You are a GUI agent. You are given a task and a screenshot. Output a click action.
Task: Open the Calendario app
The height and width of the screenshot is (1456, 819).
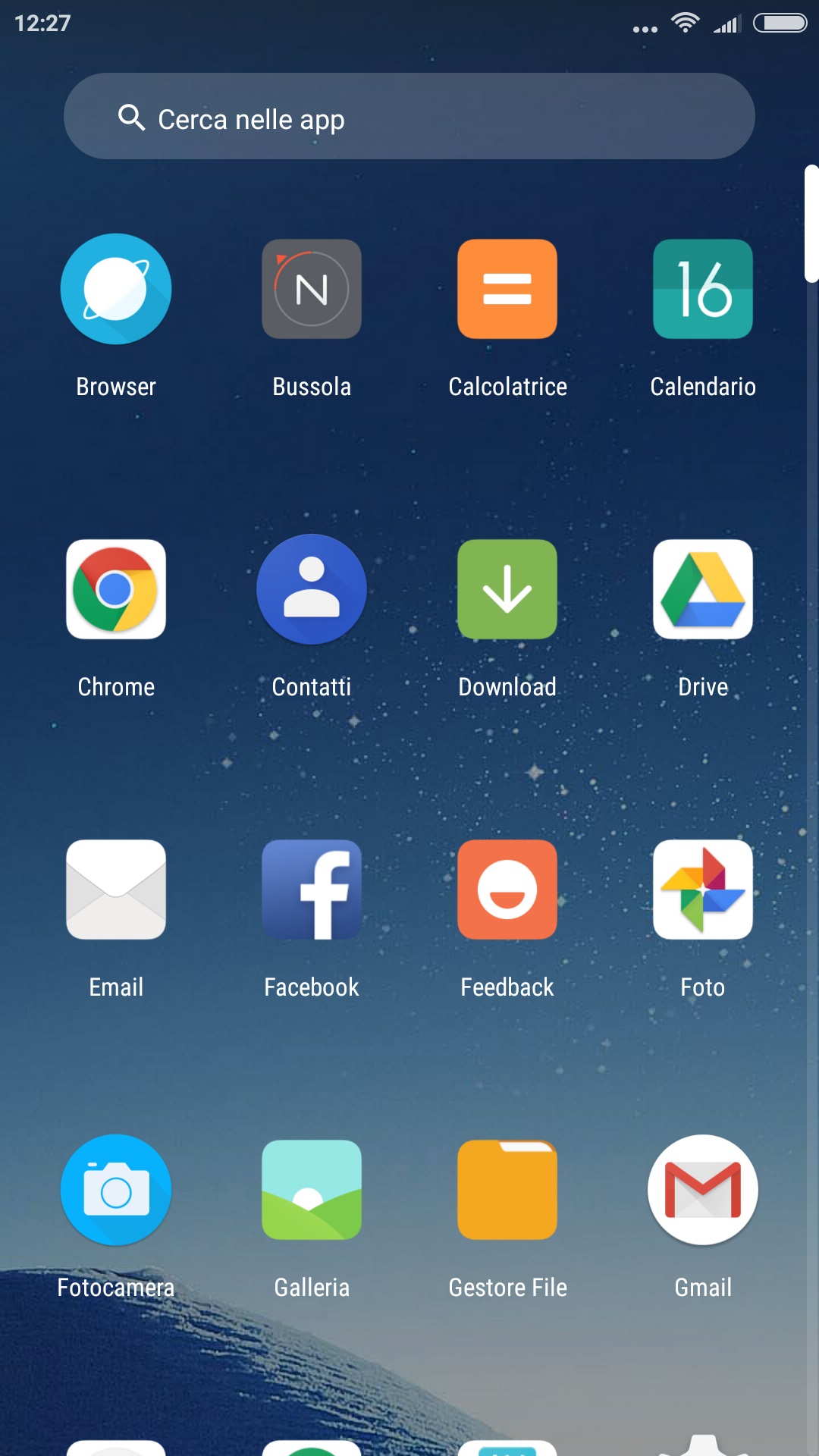pos(703,289)
